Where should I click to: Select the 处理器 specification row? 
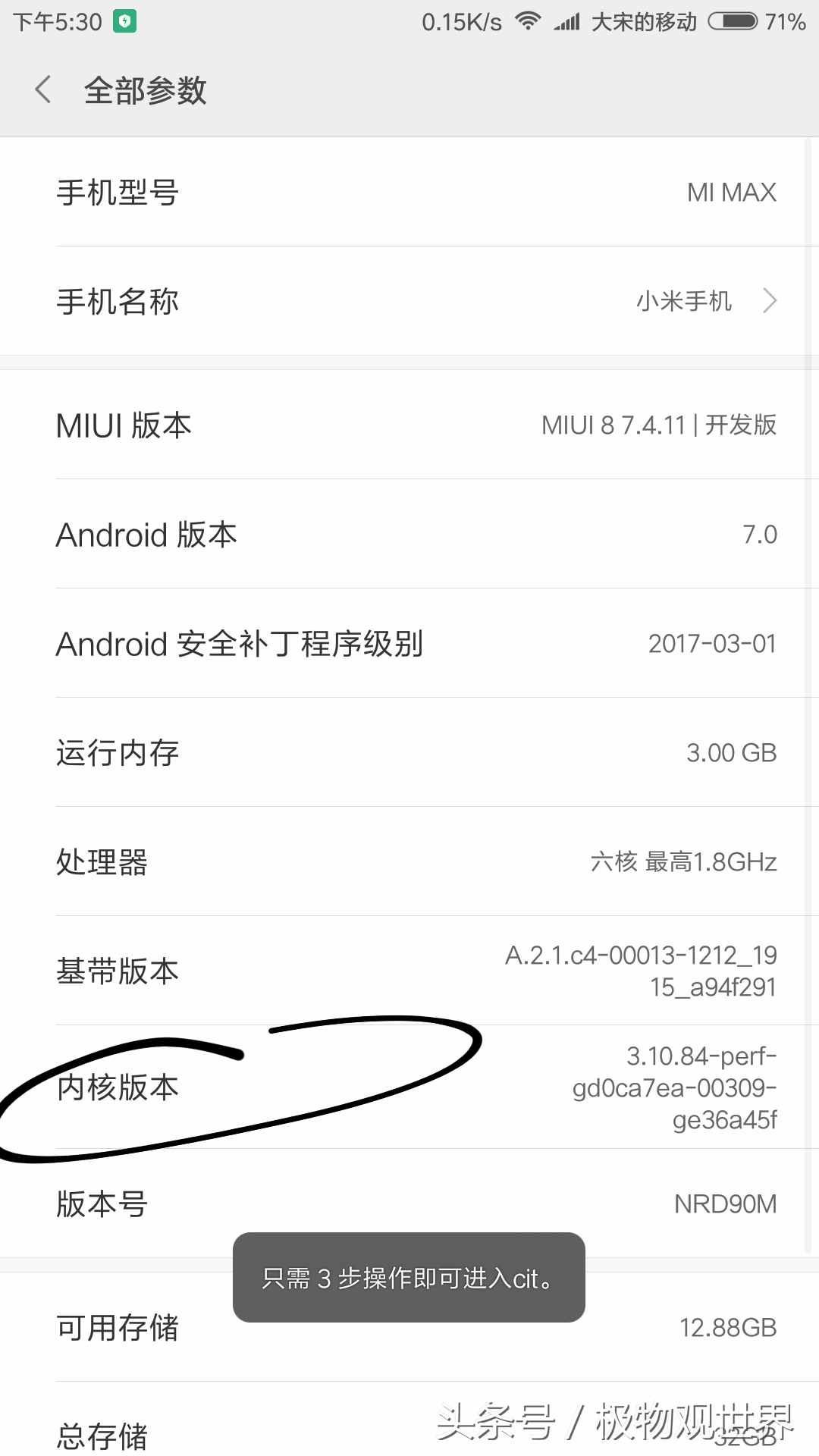tap(409, 861)
